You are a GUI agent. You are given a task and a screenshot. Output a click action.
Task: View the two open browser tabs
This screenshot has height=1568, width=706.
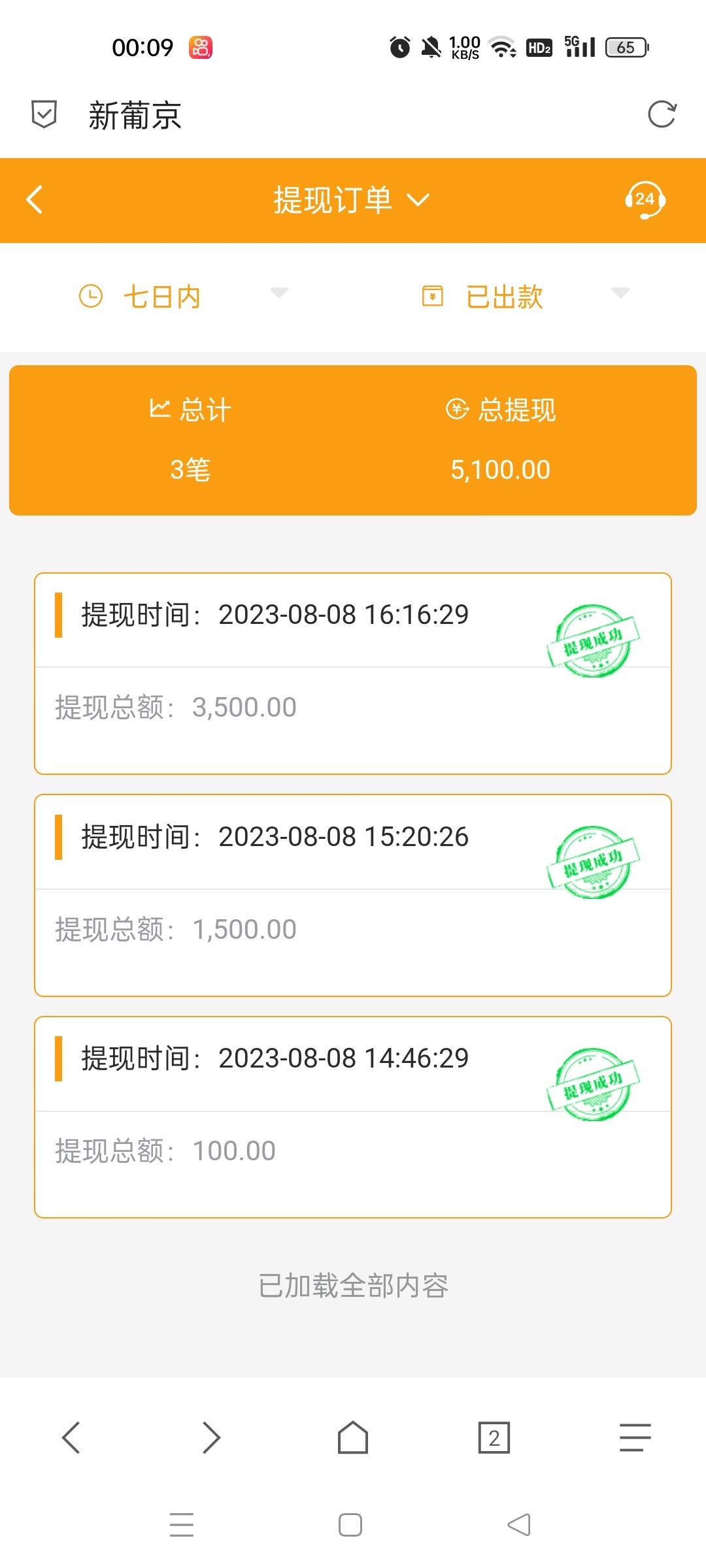click(494, 1437)
